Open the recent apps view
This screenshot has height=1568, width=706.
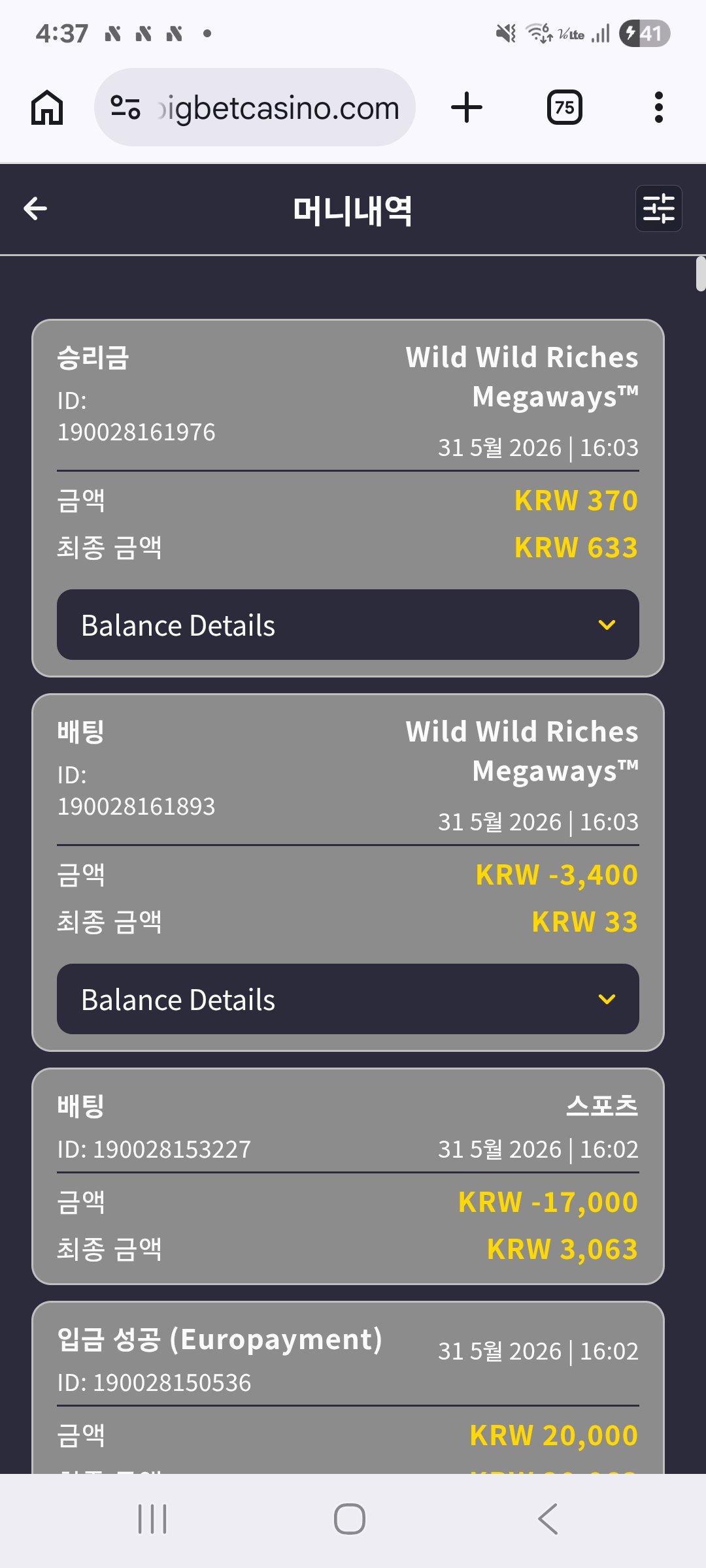[152, 1518]
